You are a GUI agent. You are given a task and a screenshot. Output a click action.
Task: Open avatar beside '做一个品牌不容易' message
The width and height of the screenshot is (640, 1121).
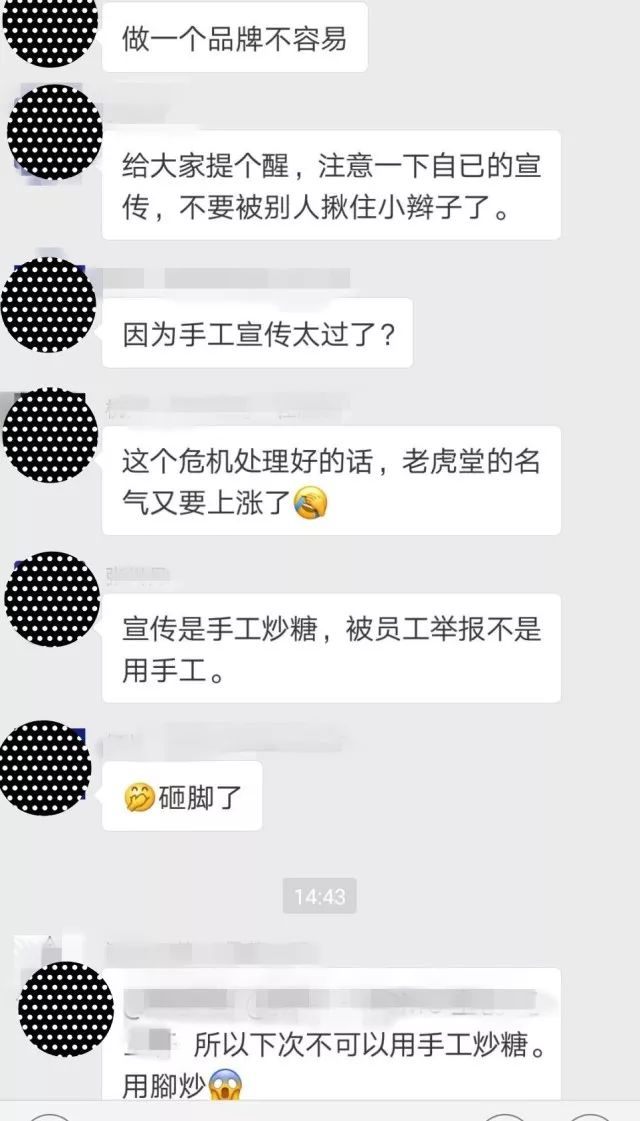[x=51, y=20]
